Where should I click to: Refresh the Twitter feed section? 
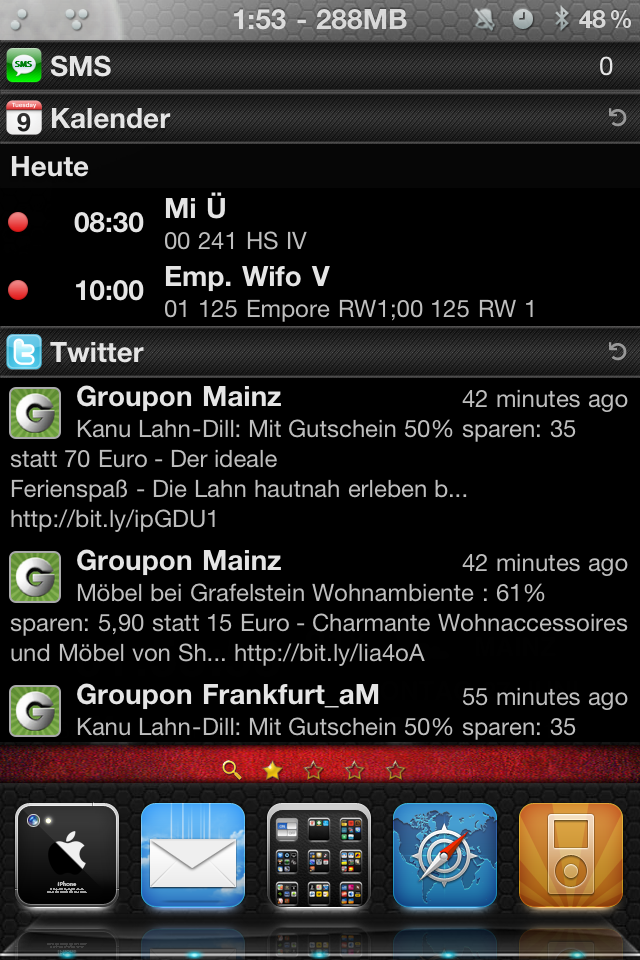pos(617,352)
